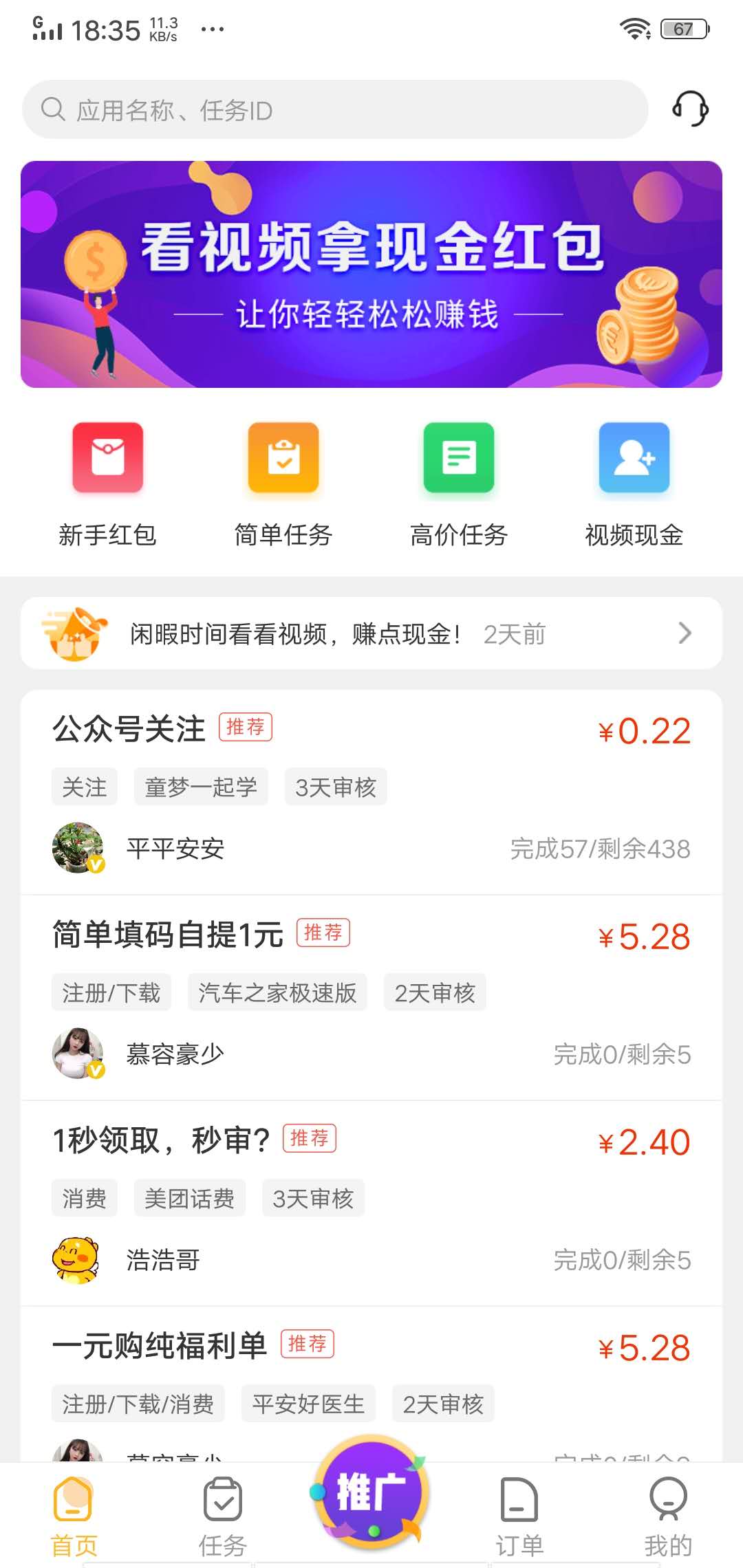Image resolution: width=743 pixels, height=1568 pixels.
Task: Open the 新手红包 red envelope icon
Action: [107, 459]
